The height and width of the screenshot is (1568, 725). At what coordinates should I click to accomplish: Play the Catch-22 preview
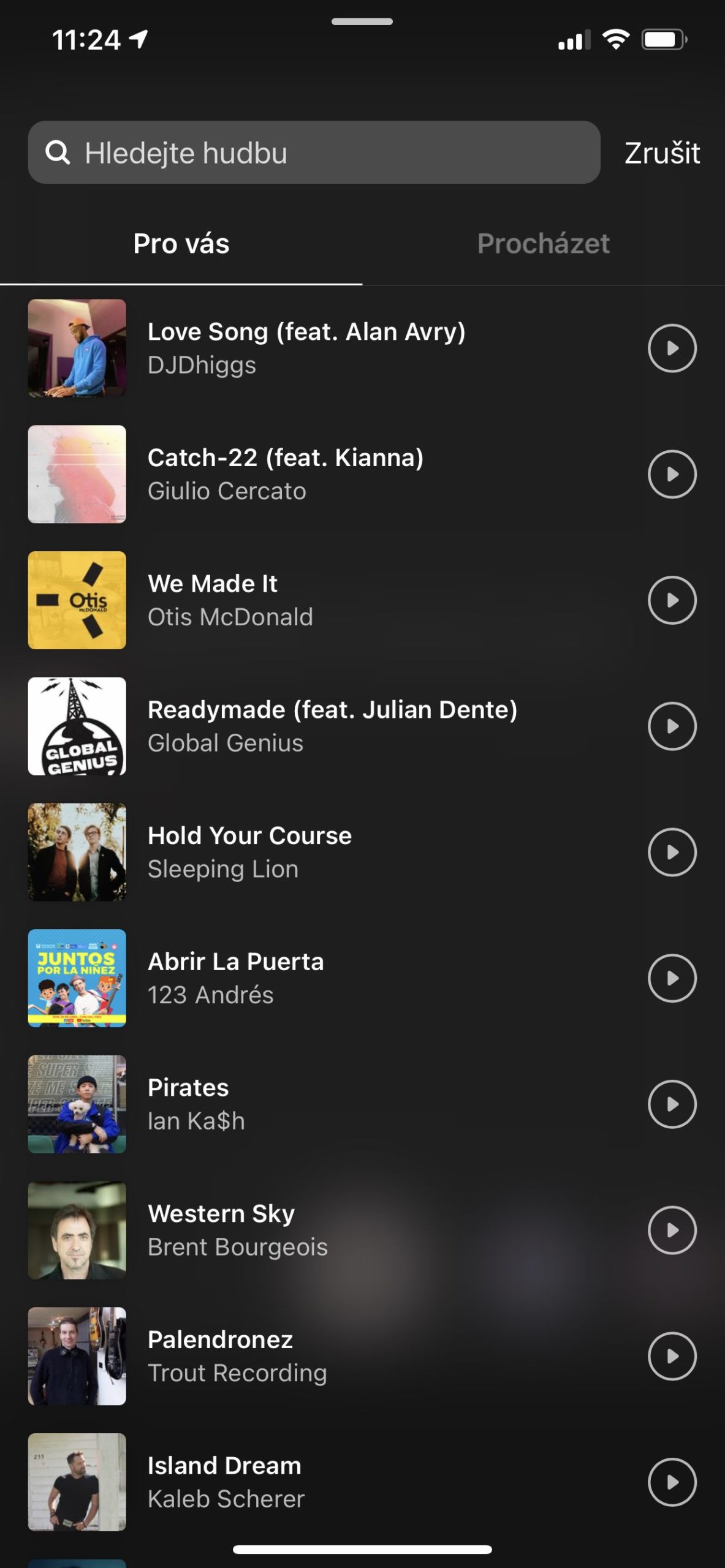coord(672,474)
